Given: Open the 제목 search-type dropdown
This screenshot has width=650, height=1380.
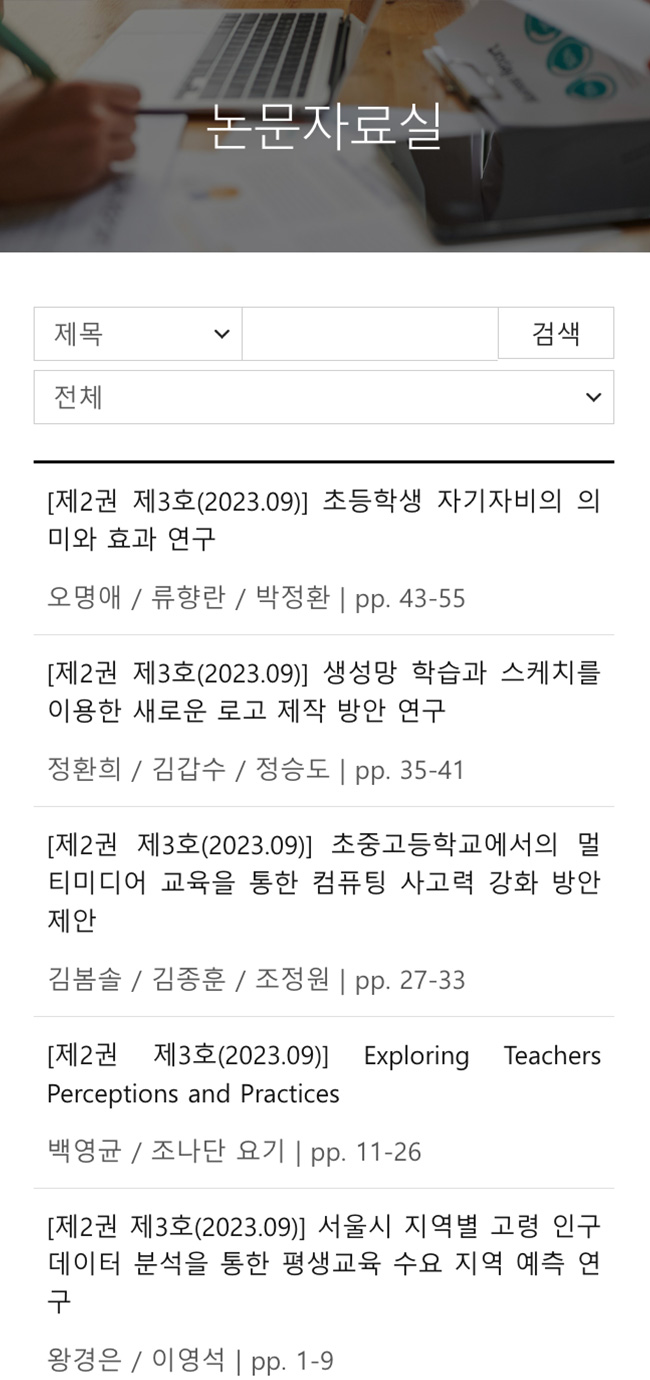Looking at the screenshot, I should (138, 334).
